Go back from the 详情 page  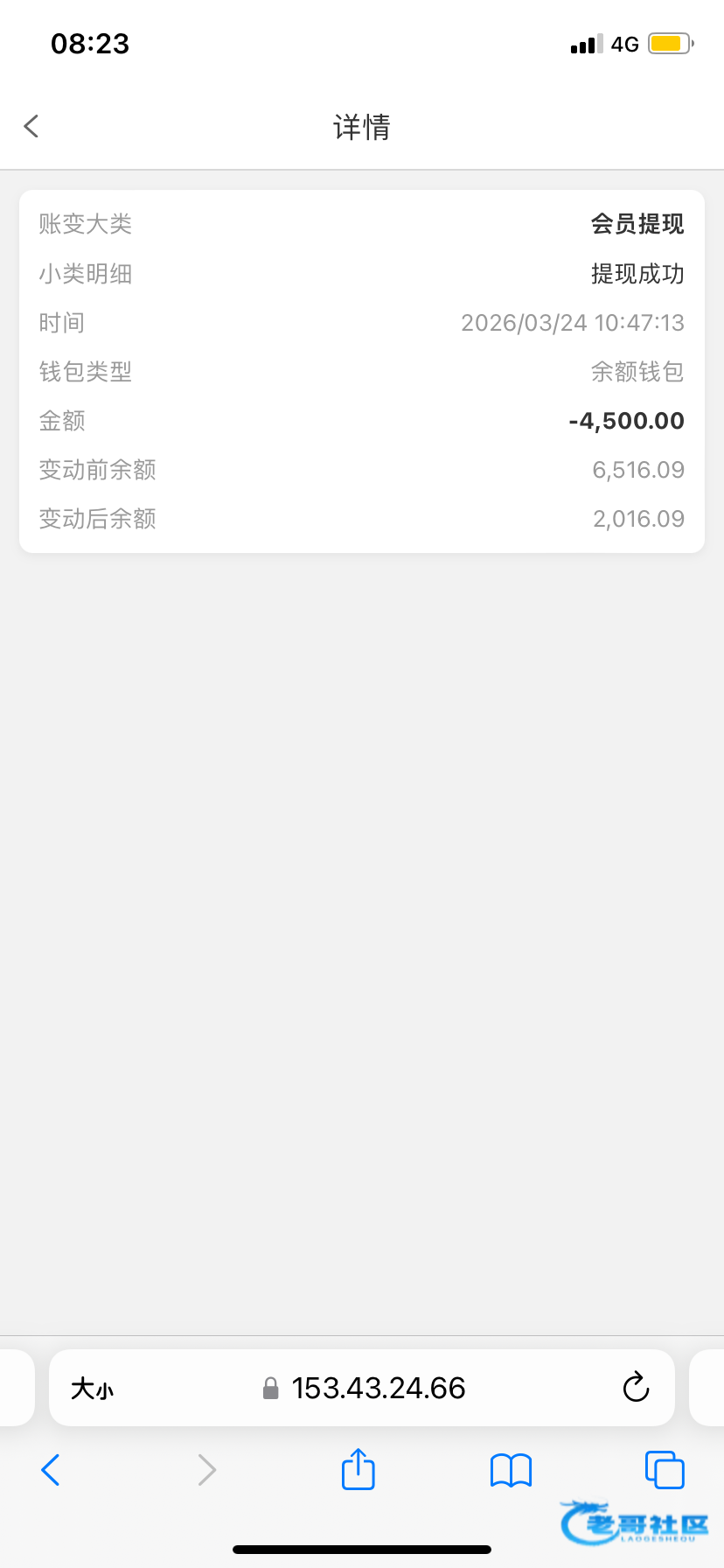coord(31,127)
